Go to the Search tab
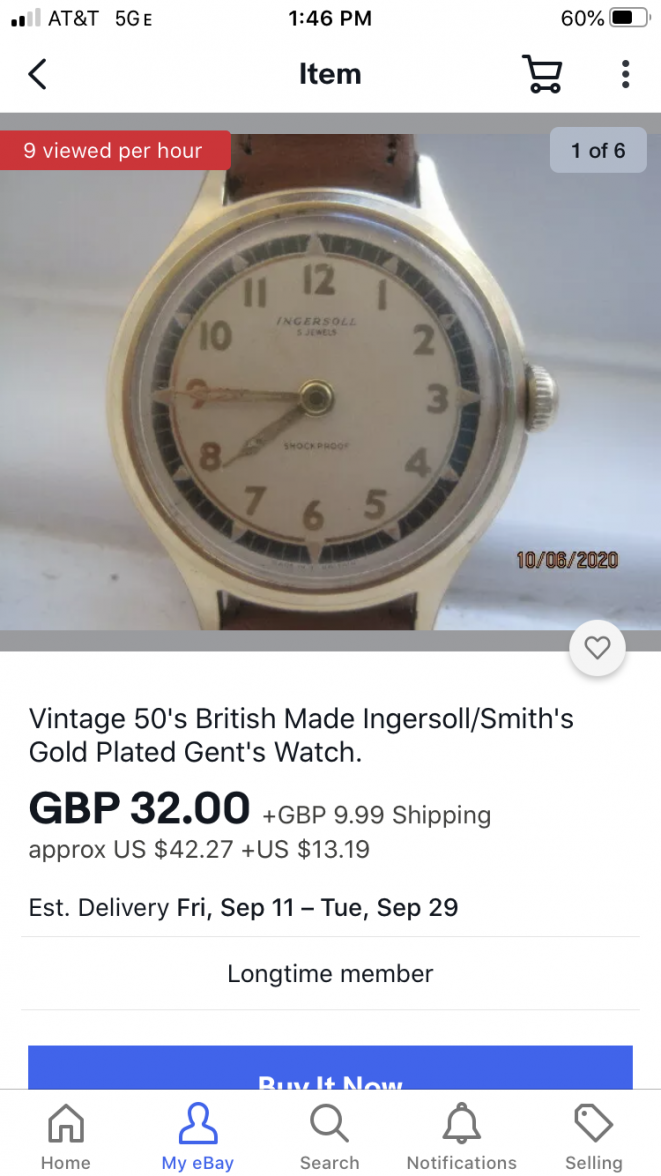The height and width of the screenshot is (1176, 661). coord(329,1137)
